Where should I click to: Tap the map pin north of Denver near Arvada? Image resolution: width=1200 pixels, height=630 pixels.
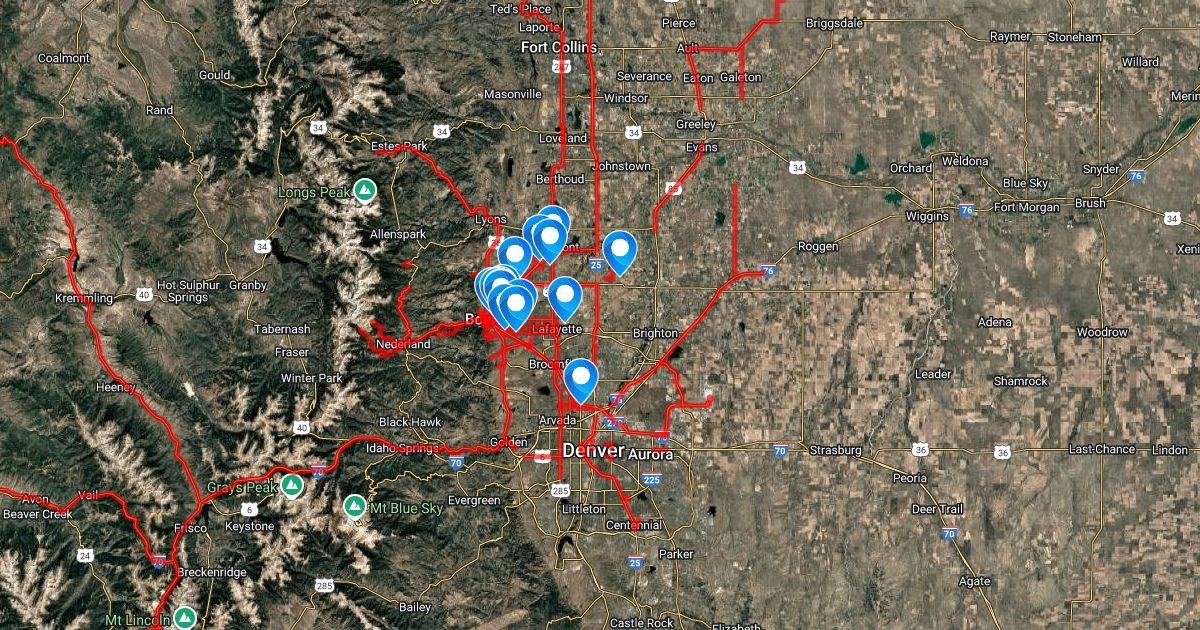click(x=580, y=377)
